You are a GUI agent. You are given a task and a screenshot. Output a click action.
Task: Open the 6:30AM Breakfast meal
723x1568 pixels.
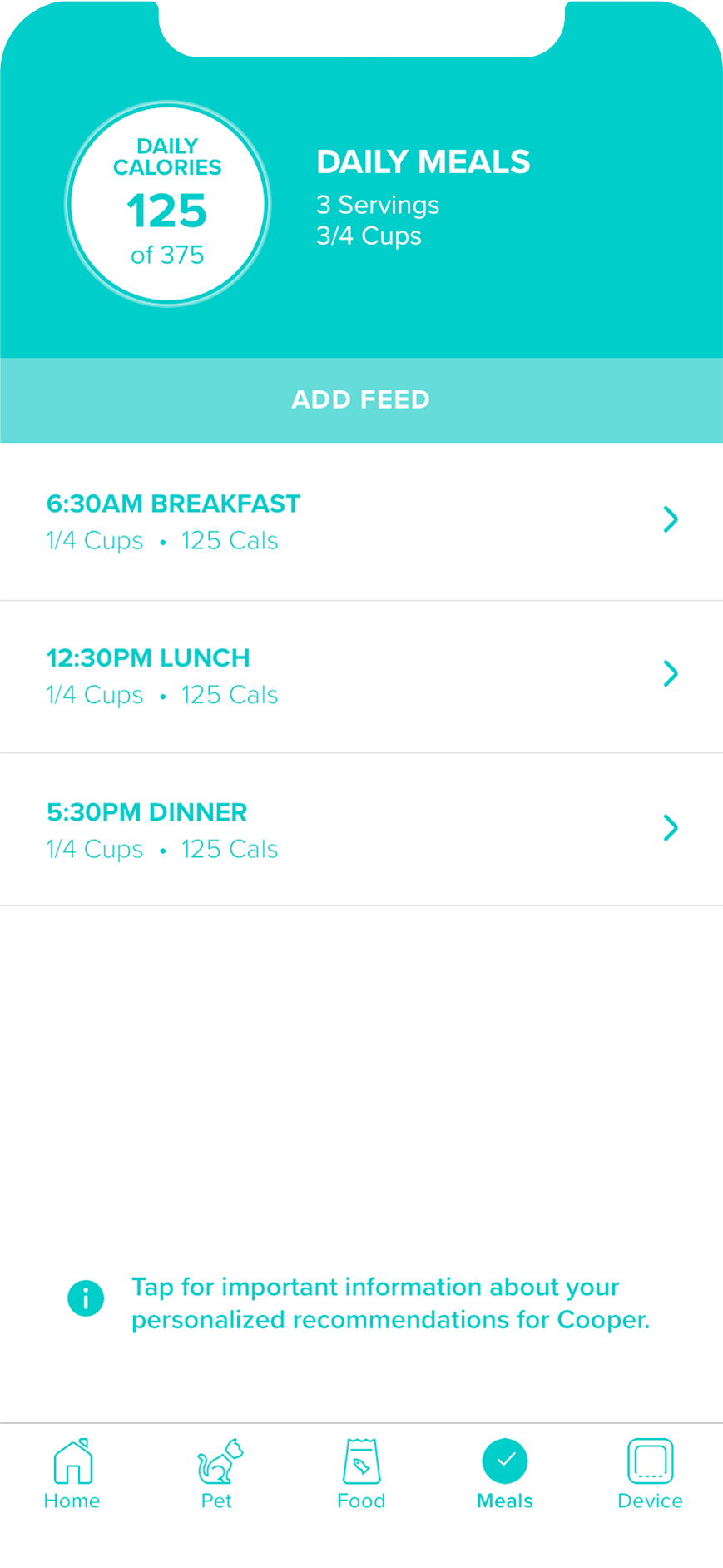361,521
